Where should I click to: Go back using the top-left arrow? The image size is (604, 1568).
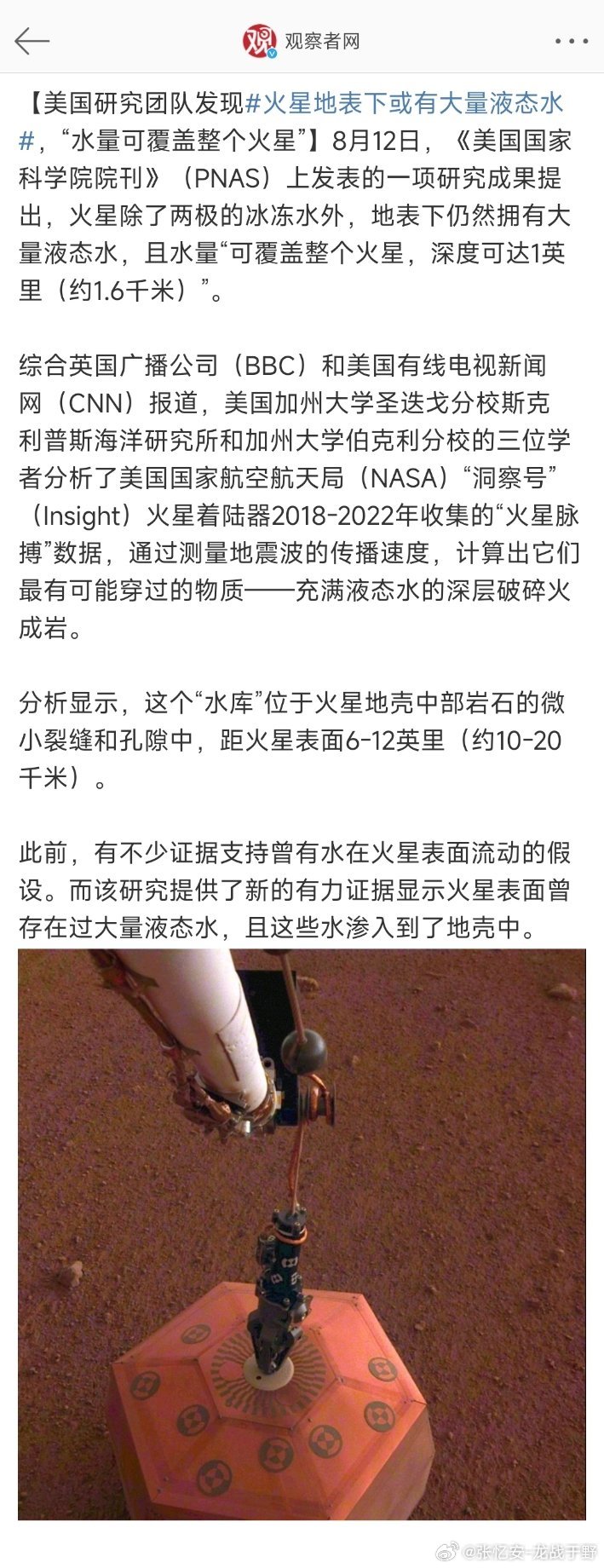point(32,40)
